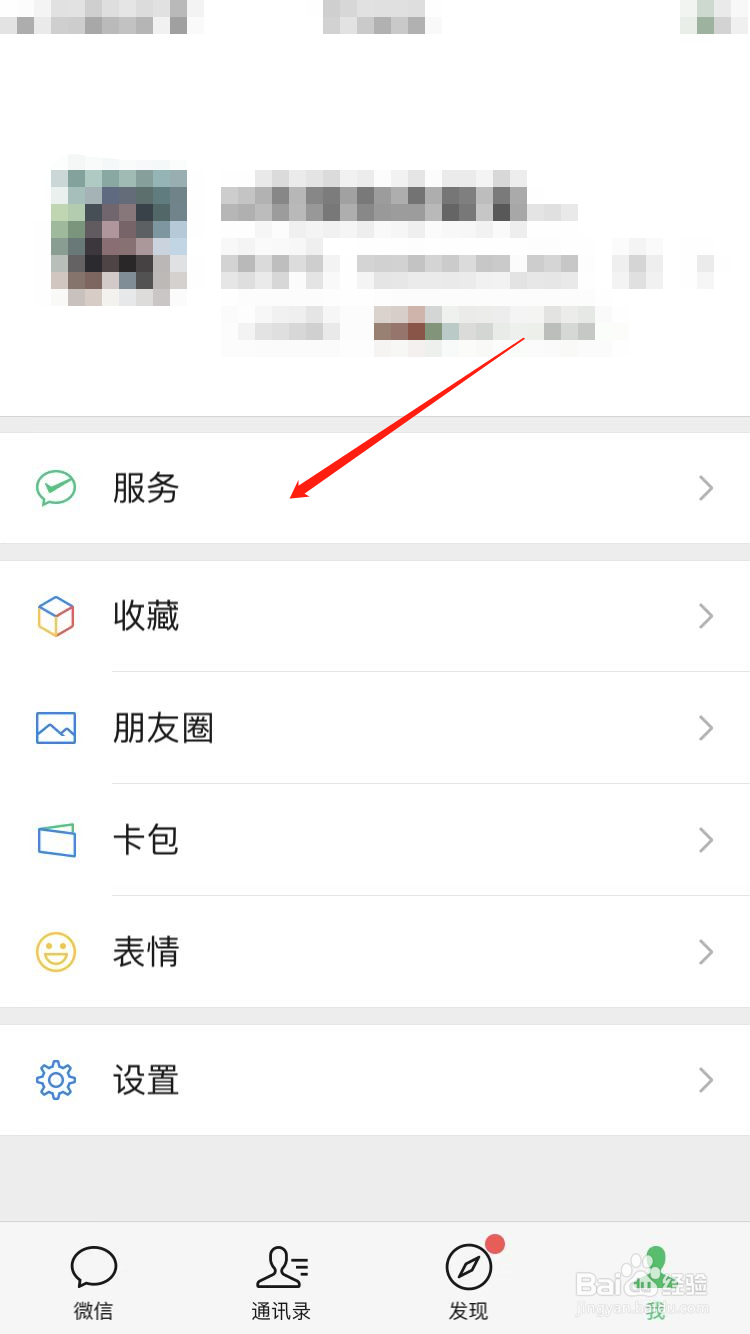
Task: Switch to the 通讯录 tab
Action: [281, 1280]
